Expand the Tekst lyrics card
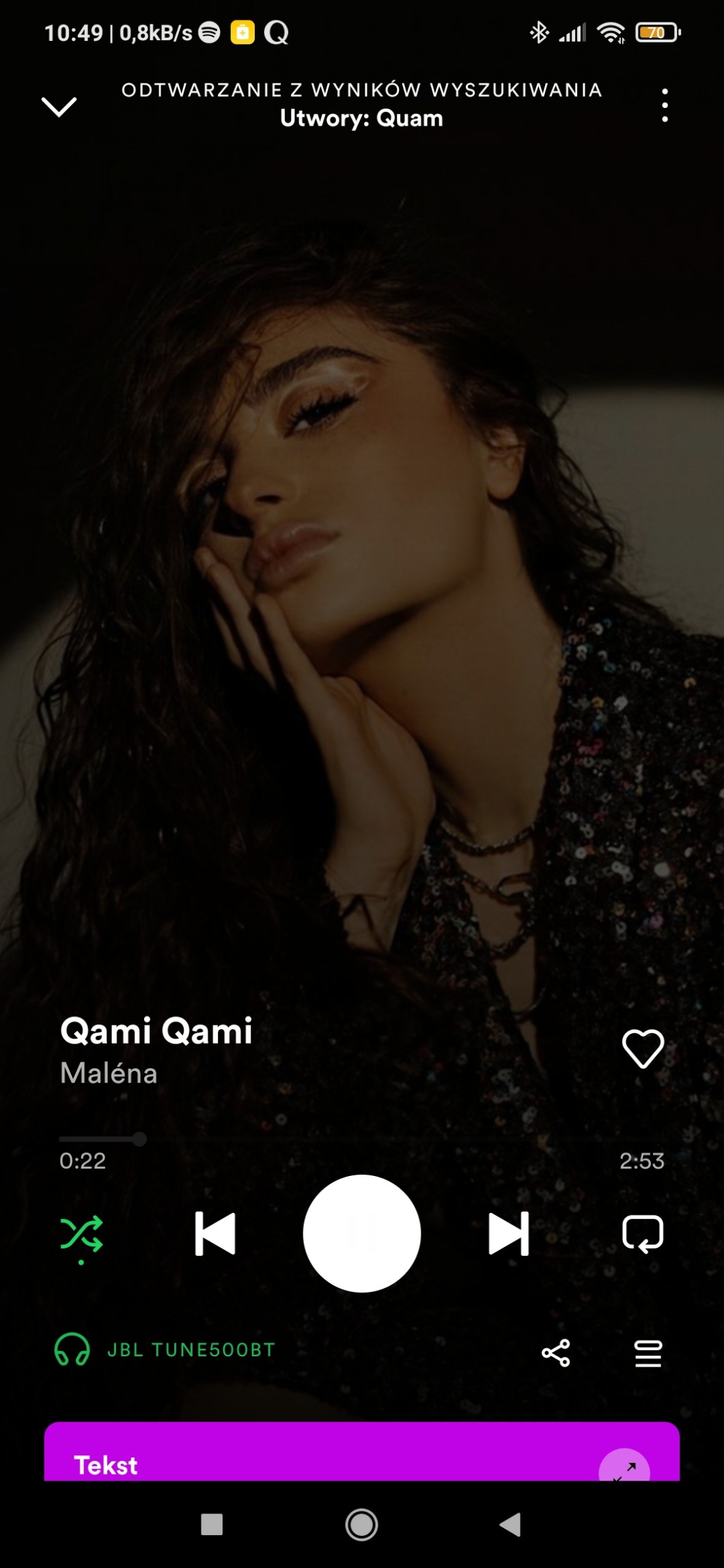 (x=624, y=1468)
